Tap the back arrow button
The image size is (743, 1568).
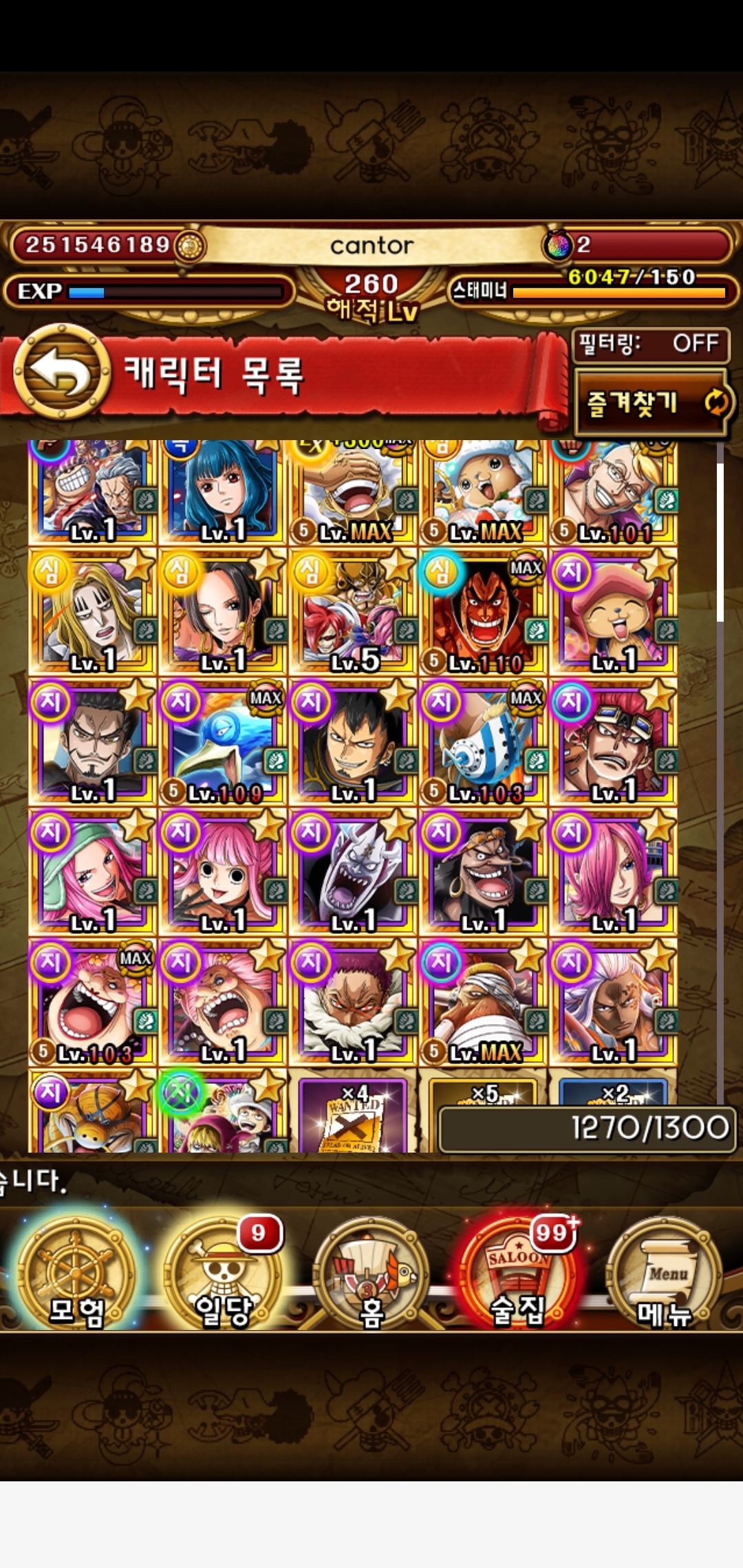point(62,373)
